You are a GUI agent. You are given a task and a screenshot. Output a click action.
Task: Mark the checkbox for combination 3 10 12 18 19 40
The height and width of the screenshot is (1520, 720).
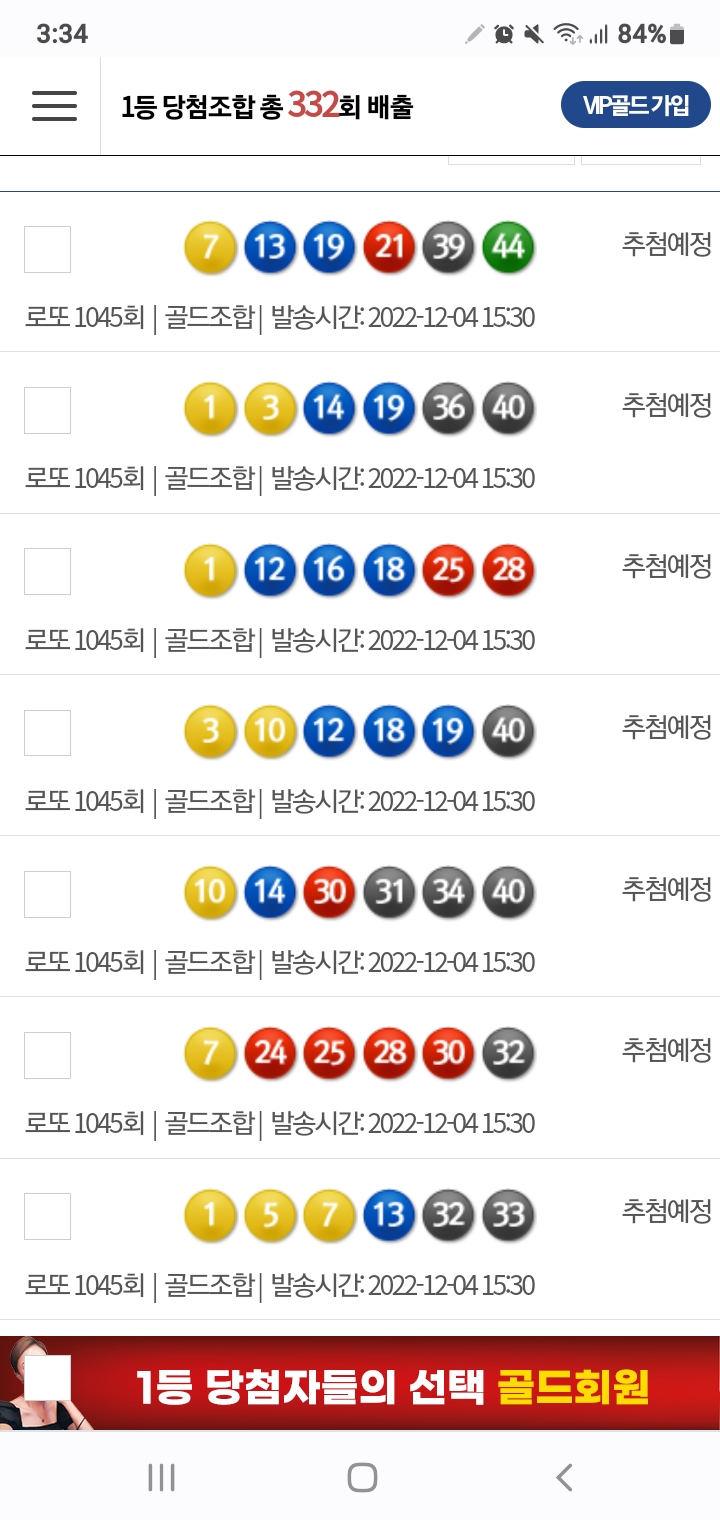pyautogui.click(x=47, y=733)
